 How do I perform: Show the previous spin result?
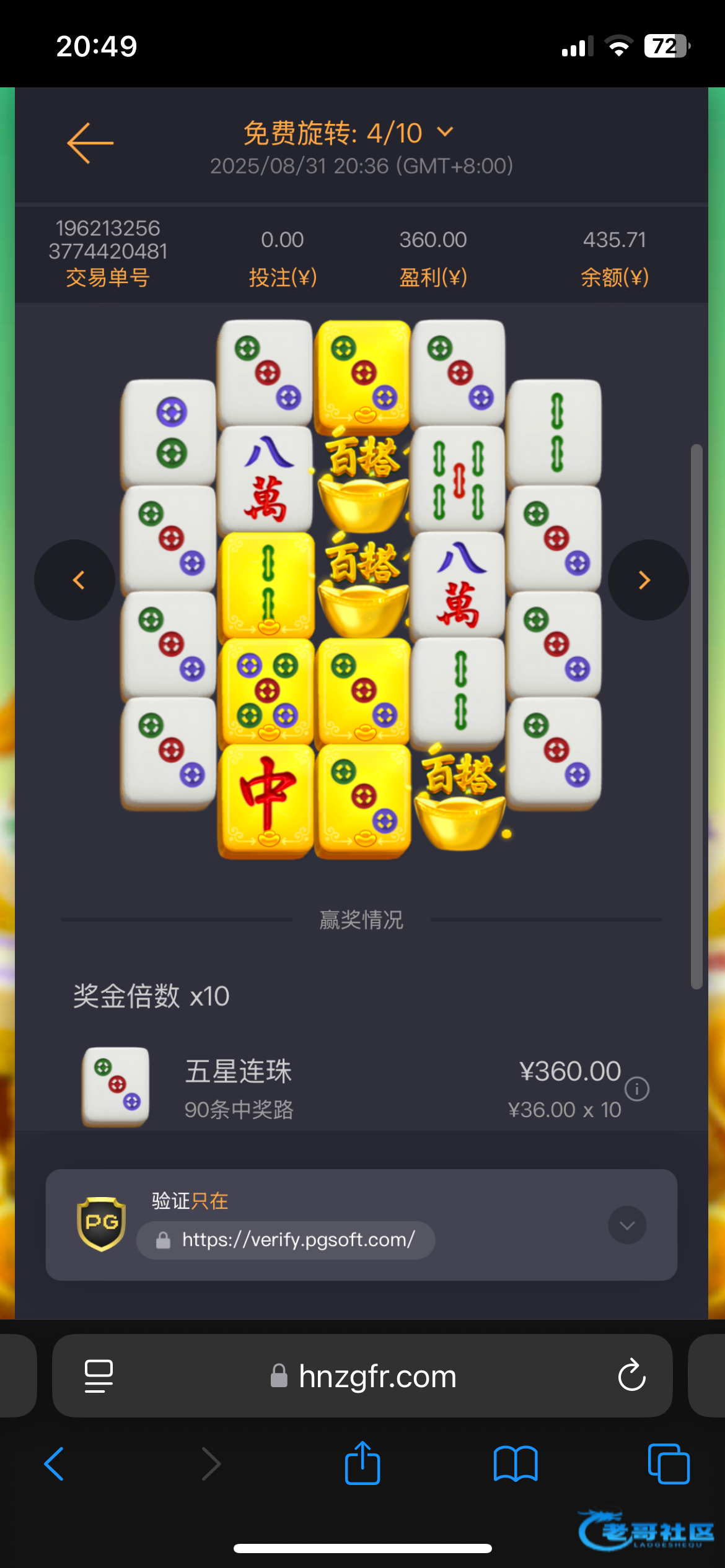[75, 580]
